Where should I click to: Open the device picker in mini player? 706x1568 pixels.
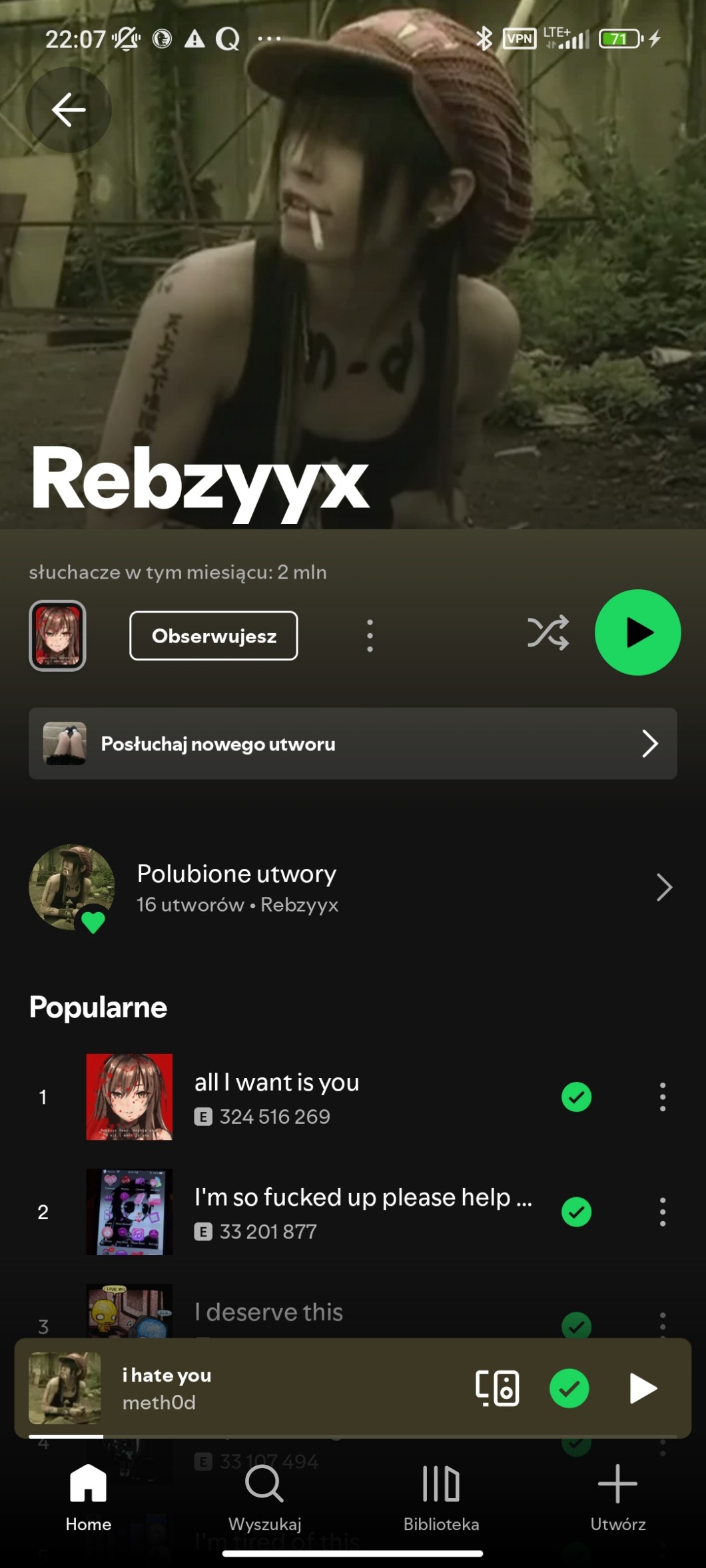497,1388
